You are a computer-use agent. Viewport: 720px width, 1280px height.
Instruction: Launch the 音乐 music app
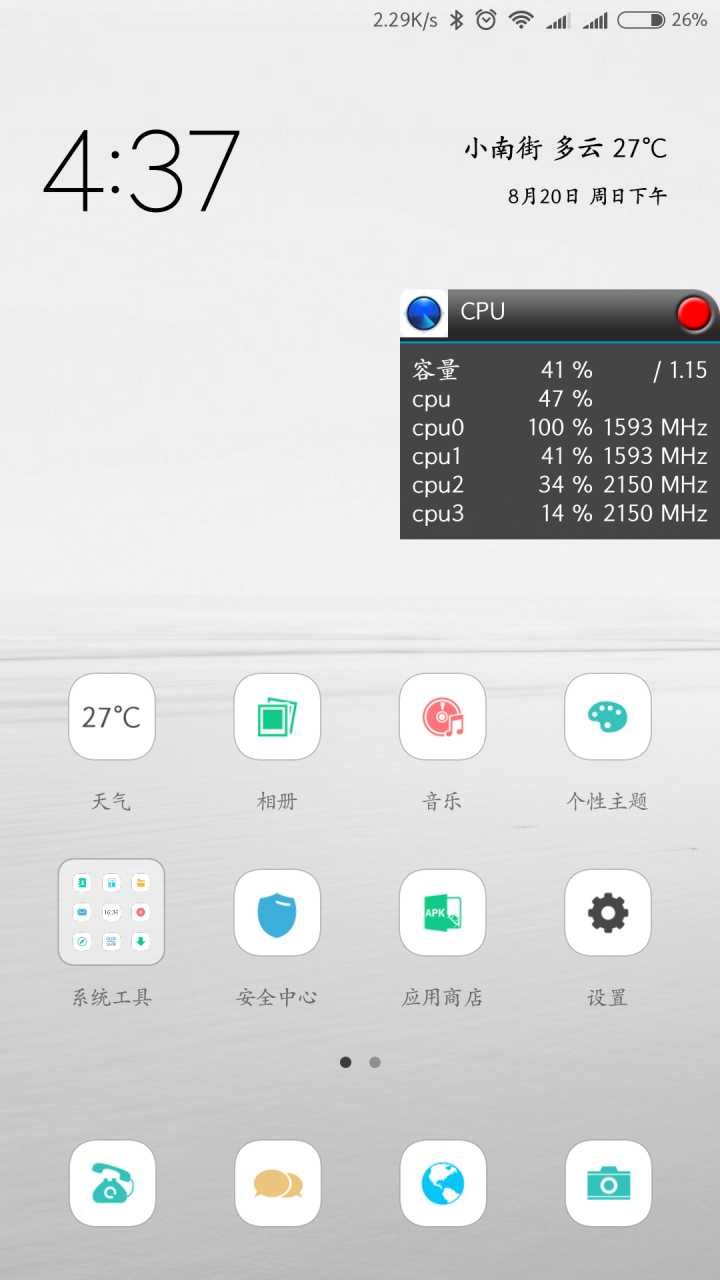point(442,717)
